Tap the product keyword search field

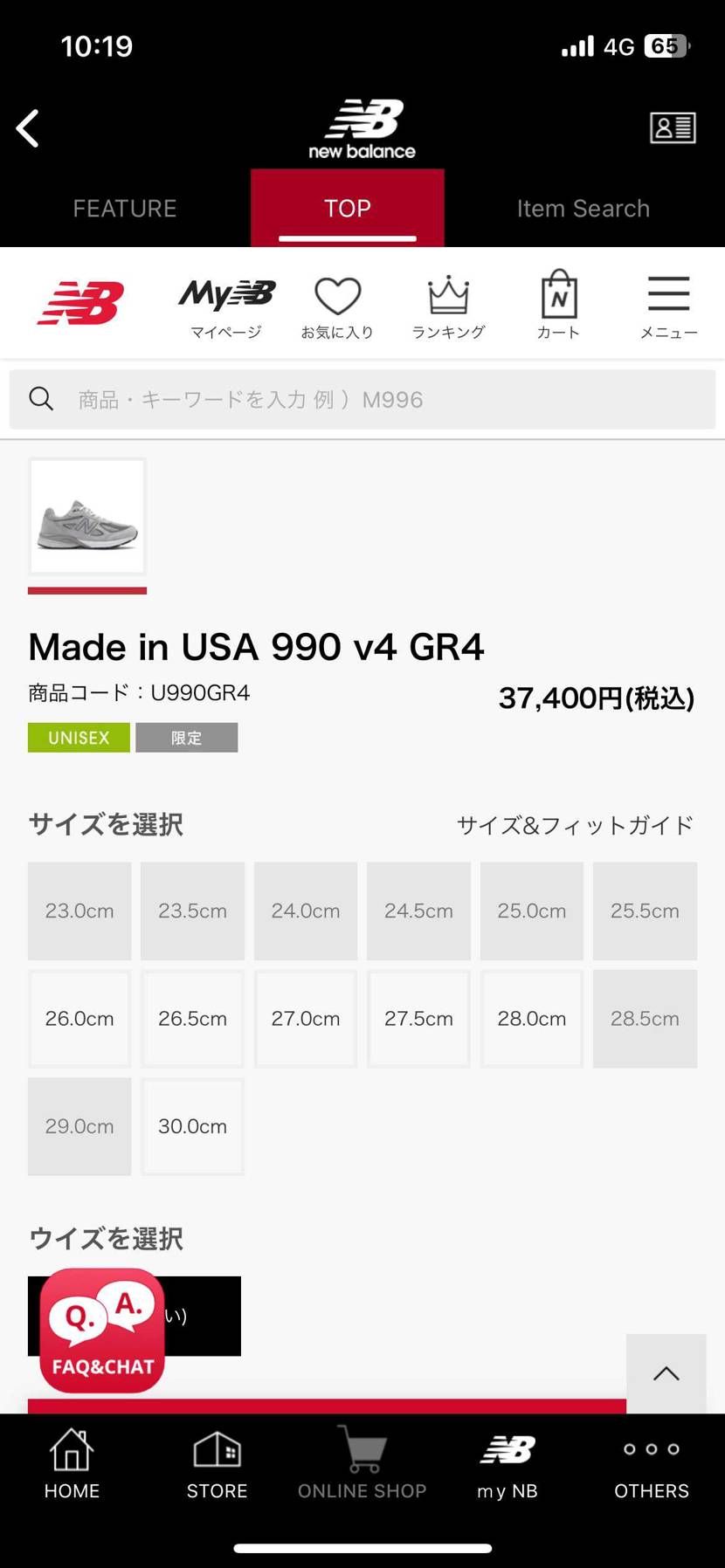(x=362, y=399)
